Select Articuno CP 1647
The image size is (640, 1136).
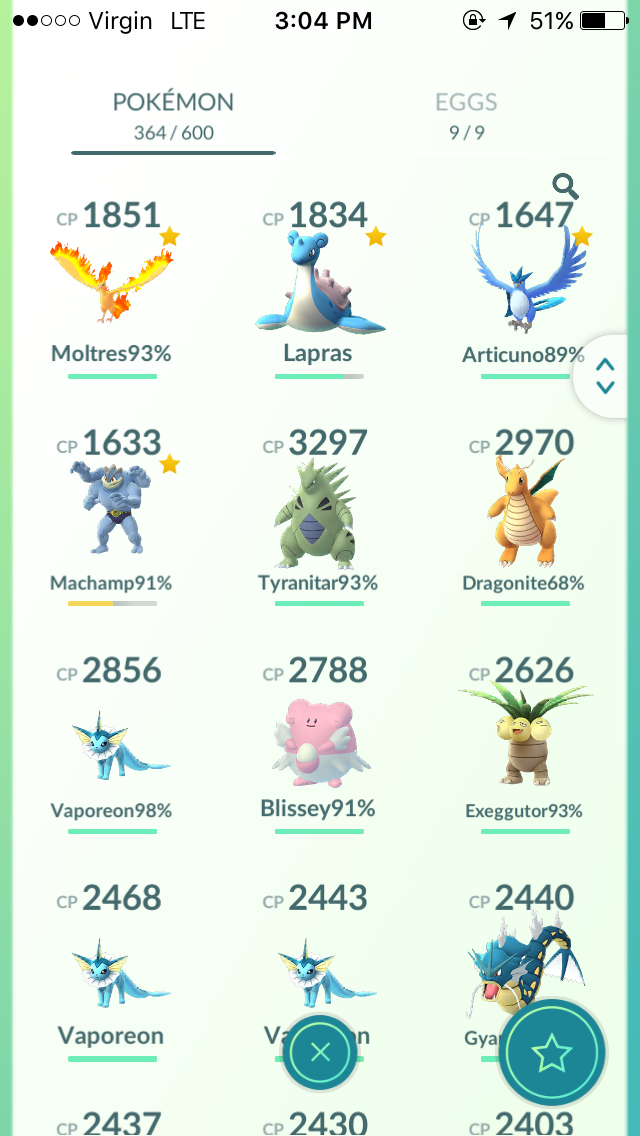[527, 290]
